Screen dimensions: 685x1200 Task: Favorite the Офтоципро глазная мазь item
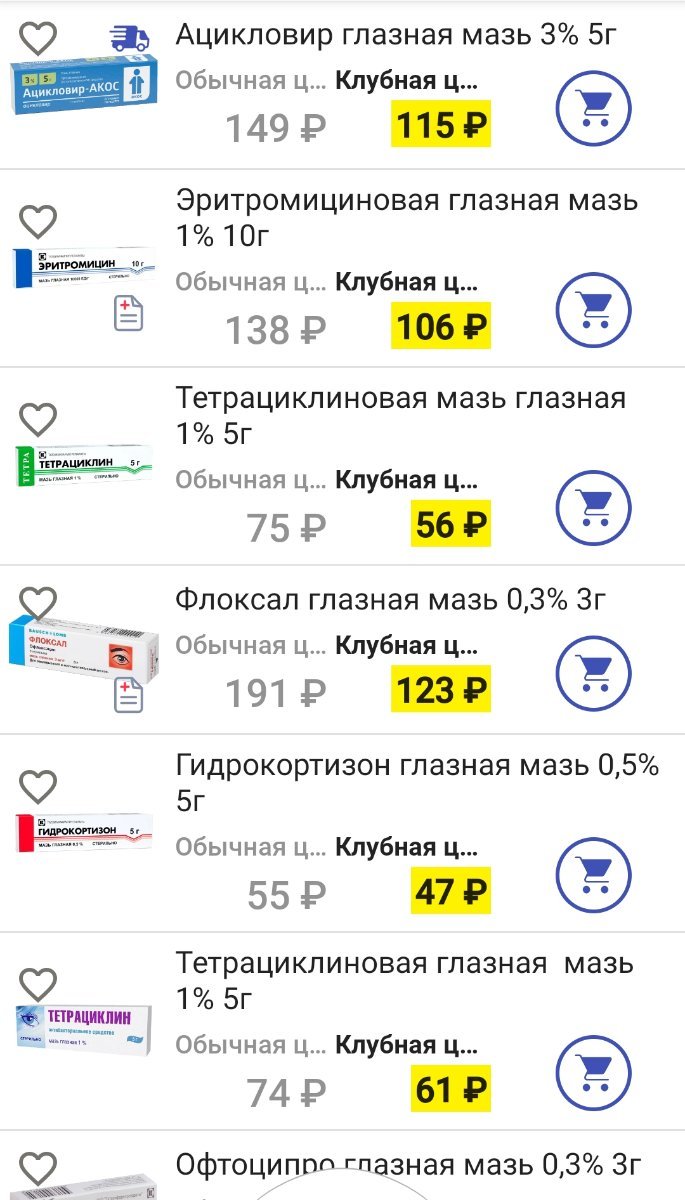(39, 1167)
